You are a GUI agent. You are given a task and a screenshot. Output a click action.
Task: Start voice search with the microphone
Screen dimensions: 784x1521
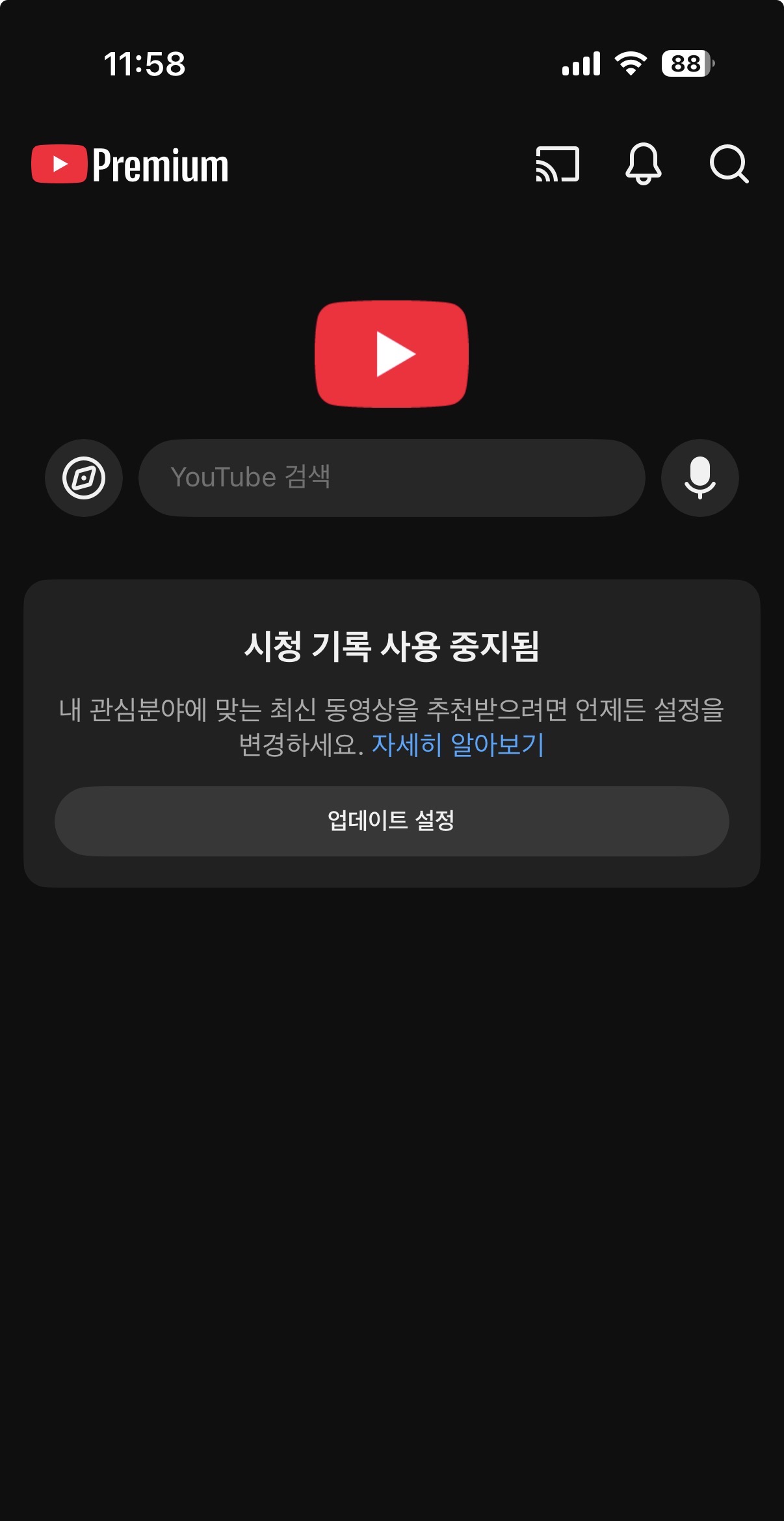(x=699, y=478)
